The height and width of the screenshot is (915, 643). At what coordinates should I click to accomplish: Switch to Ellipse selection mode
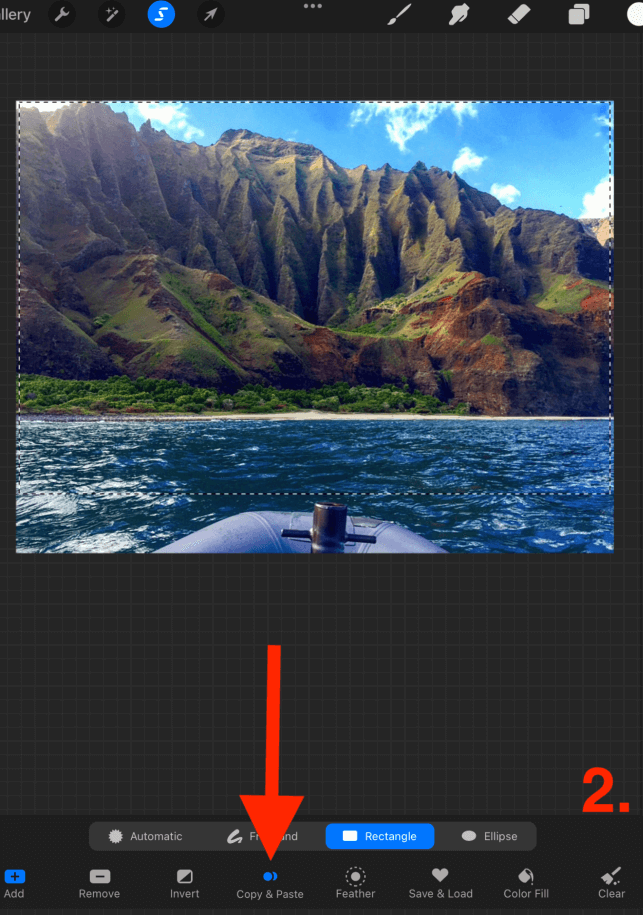click(489, 836)
